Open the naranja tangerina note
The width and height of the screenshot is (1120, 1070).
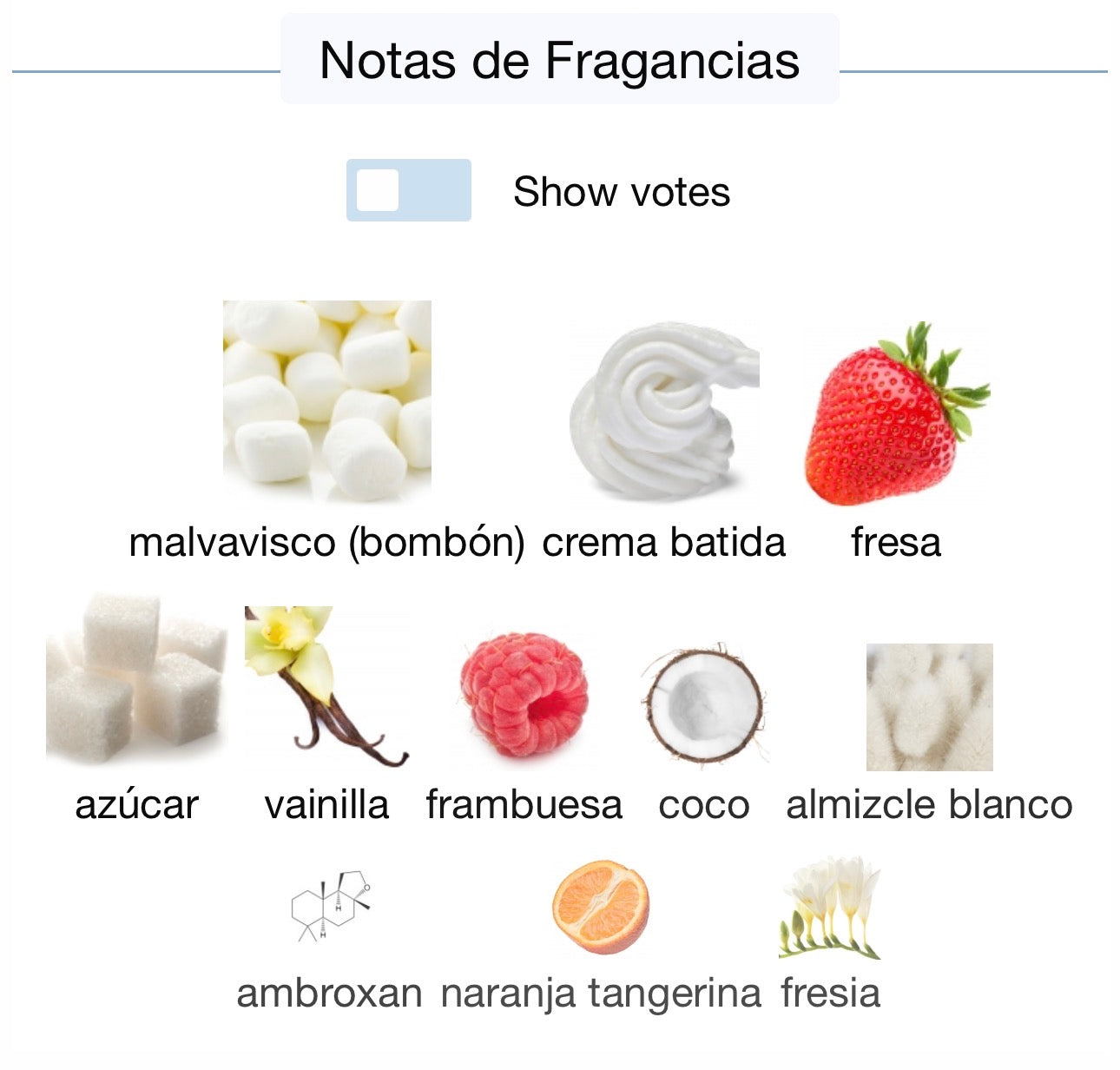pos(601,908)
